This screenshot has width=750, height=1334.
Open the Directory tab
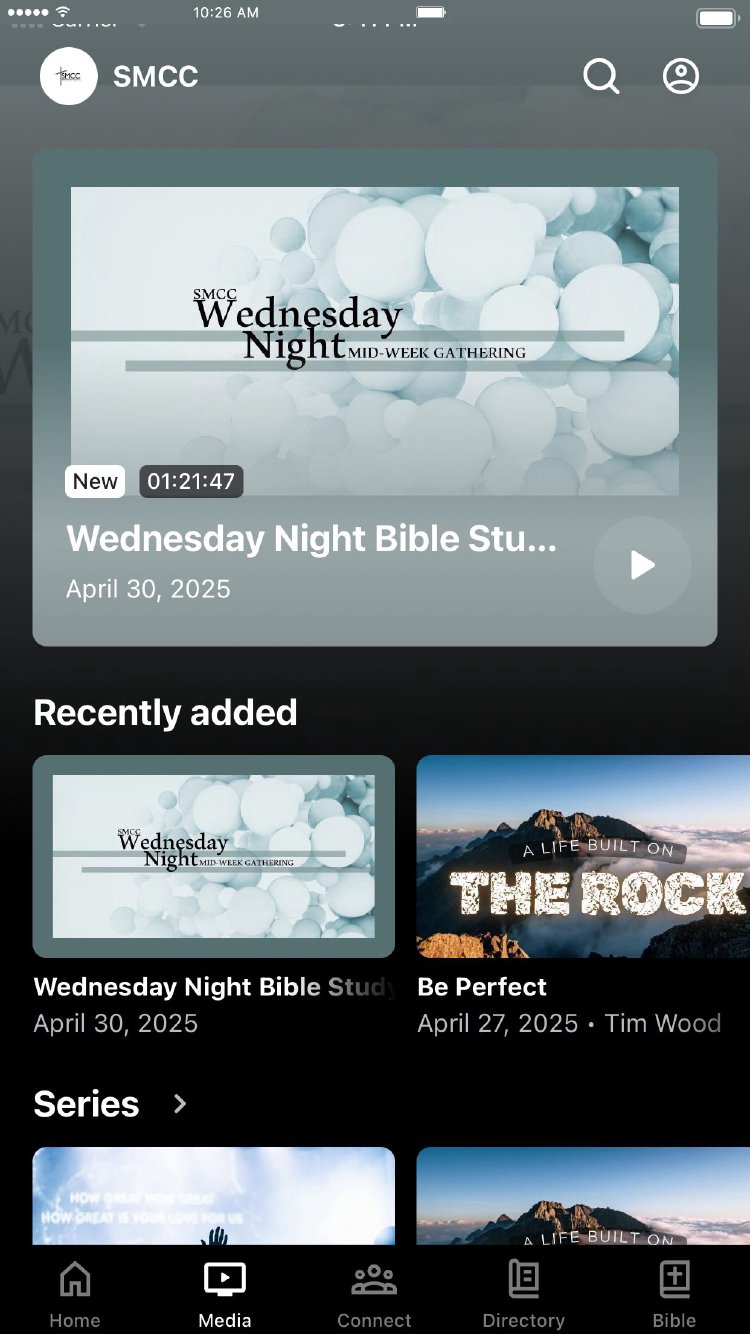[x=524, y=1294]
